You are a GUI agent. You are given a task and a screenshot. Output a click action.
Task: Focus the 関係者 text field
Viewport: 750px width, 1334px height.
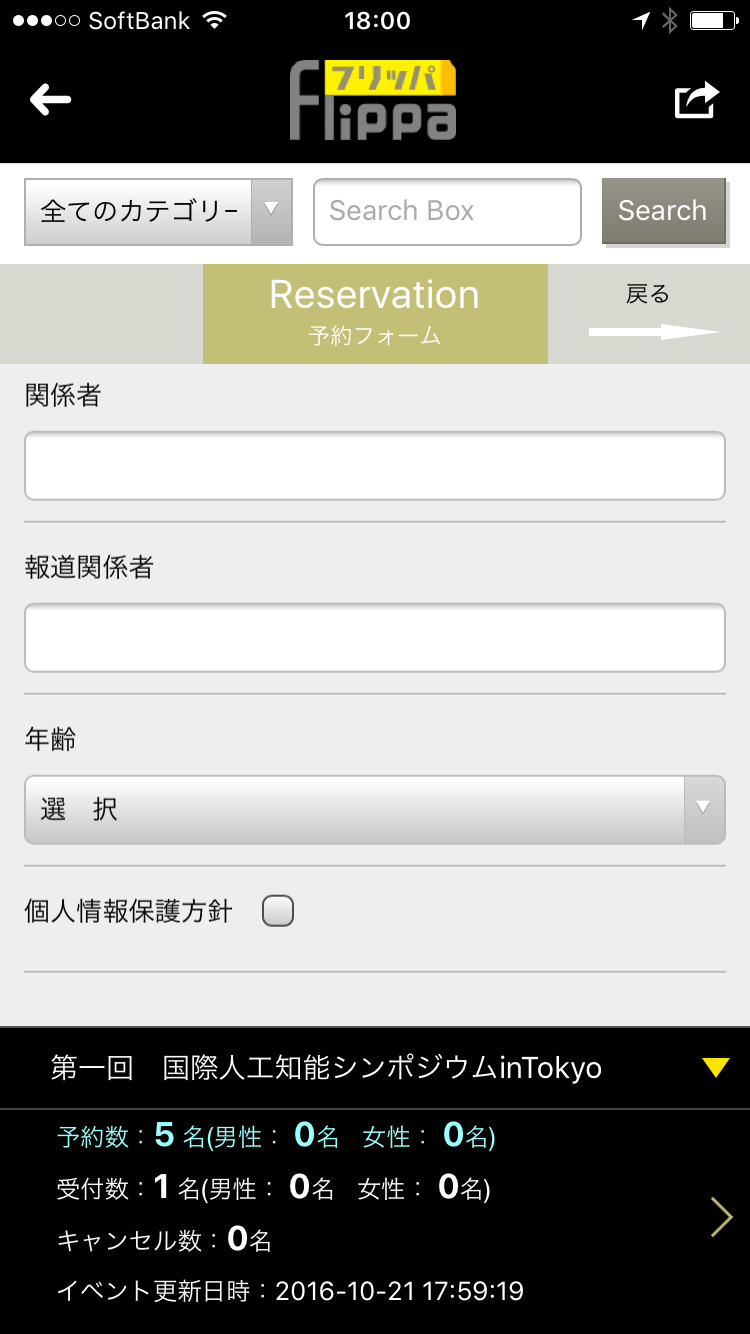point(374,466)
